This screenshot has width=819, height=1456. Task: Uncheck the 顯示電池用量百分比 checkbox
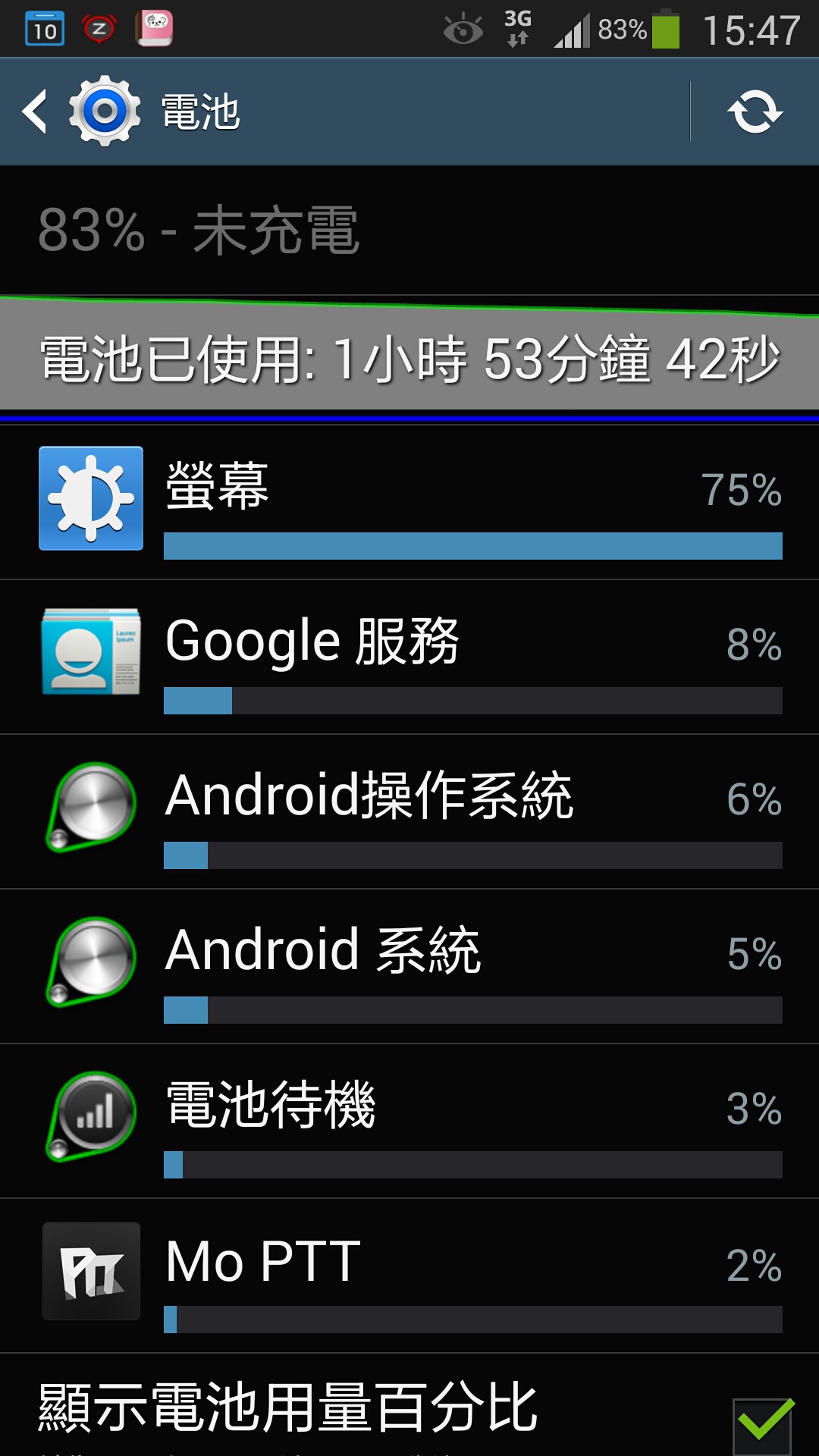click(x=762, y=1423)
